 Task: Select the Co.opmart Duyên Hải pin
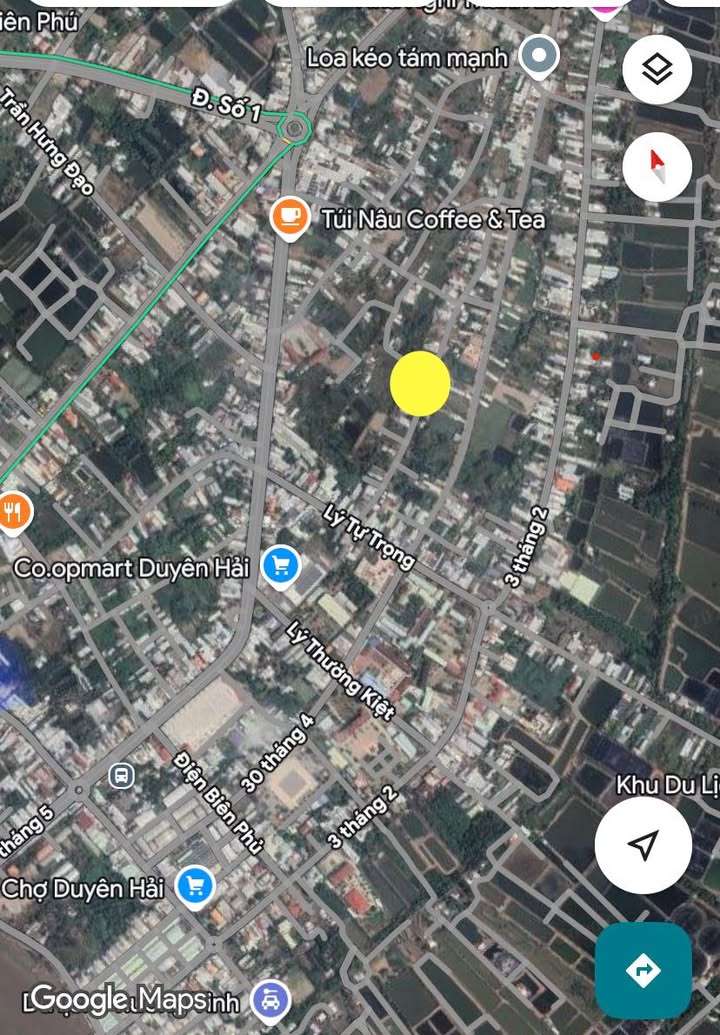point(281,567)
